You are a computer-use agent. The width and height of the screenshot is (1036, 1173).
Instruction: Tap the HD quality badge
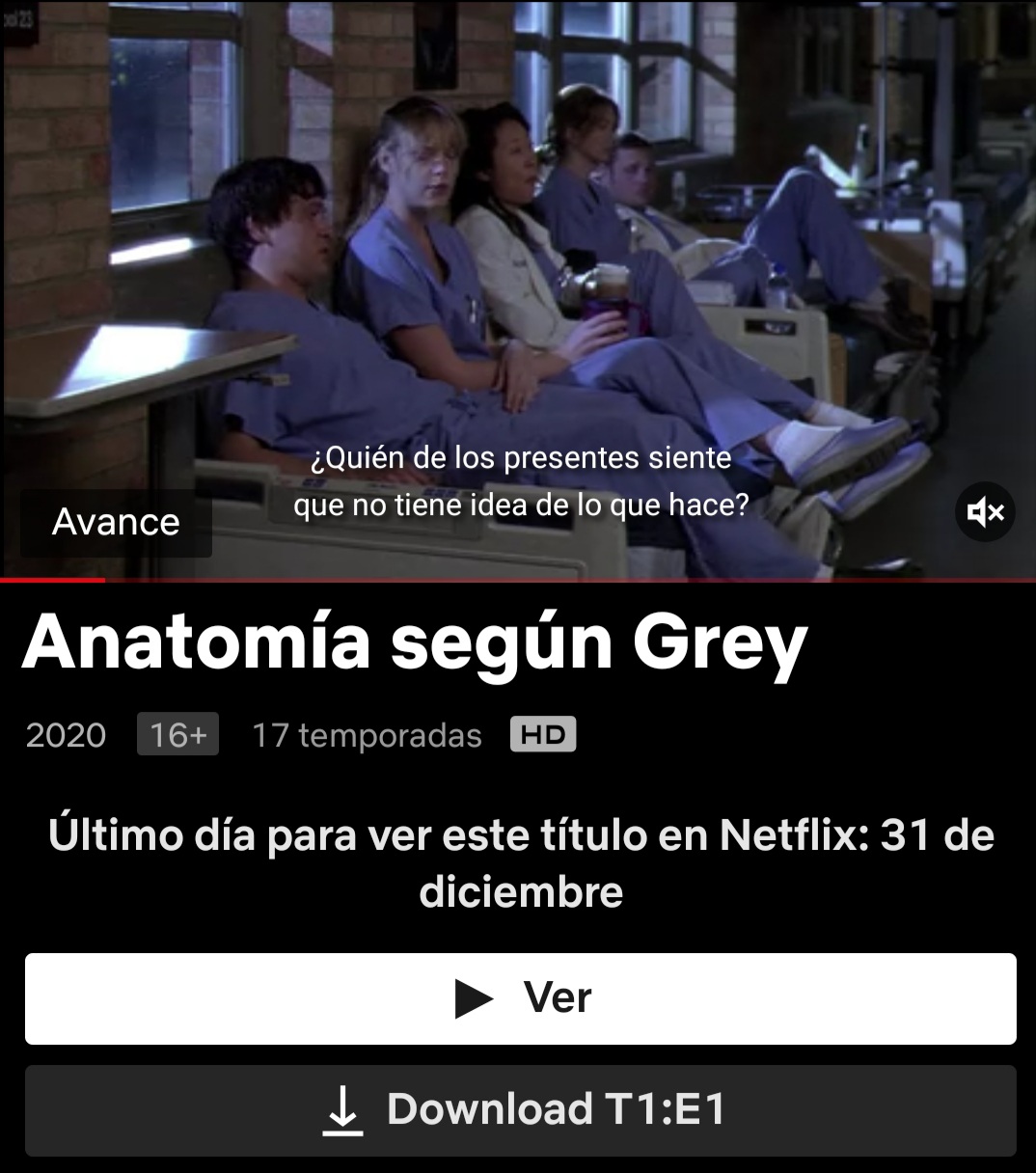(x=544, y=735)
